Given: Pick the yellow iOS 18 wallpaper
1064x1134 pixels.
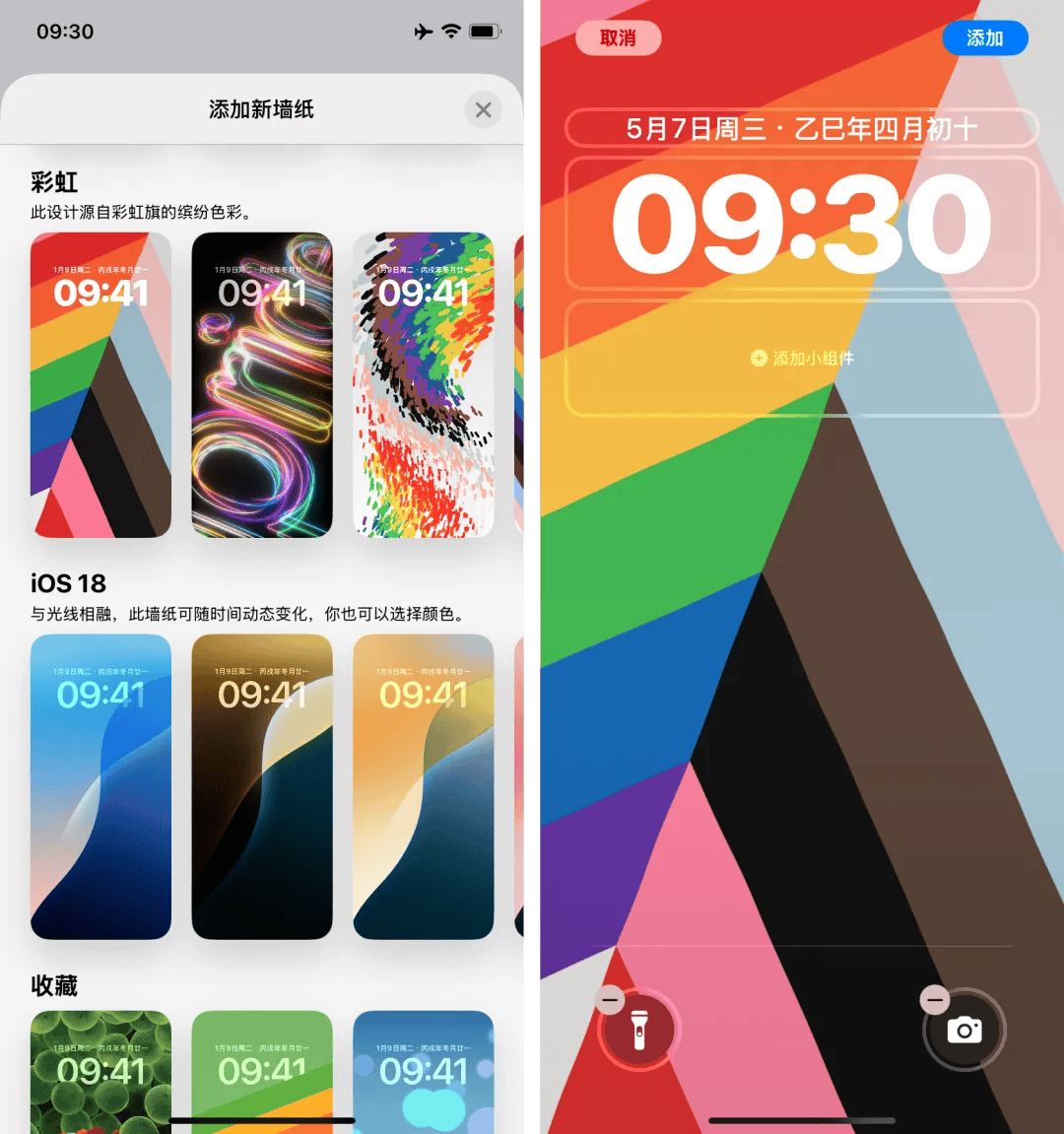Looking at the screenshot, I should pyautogui.click(x=423, y=786).
